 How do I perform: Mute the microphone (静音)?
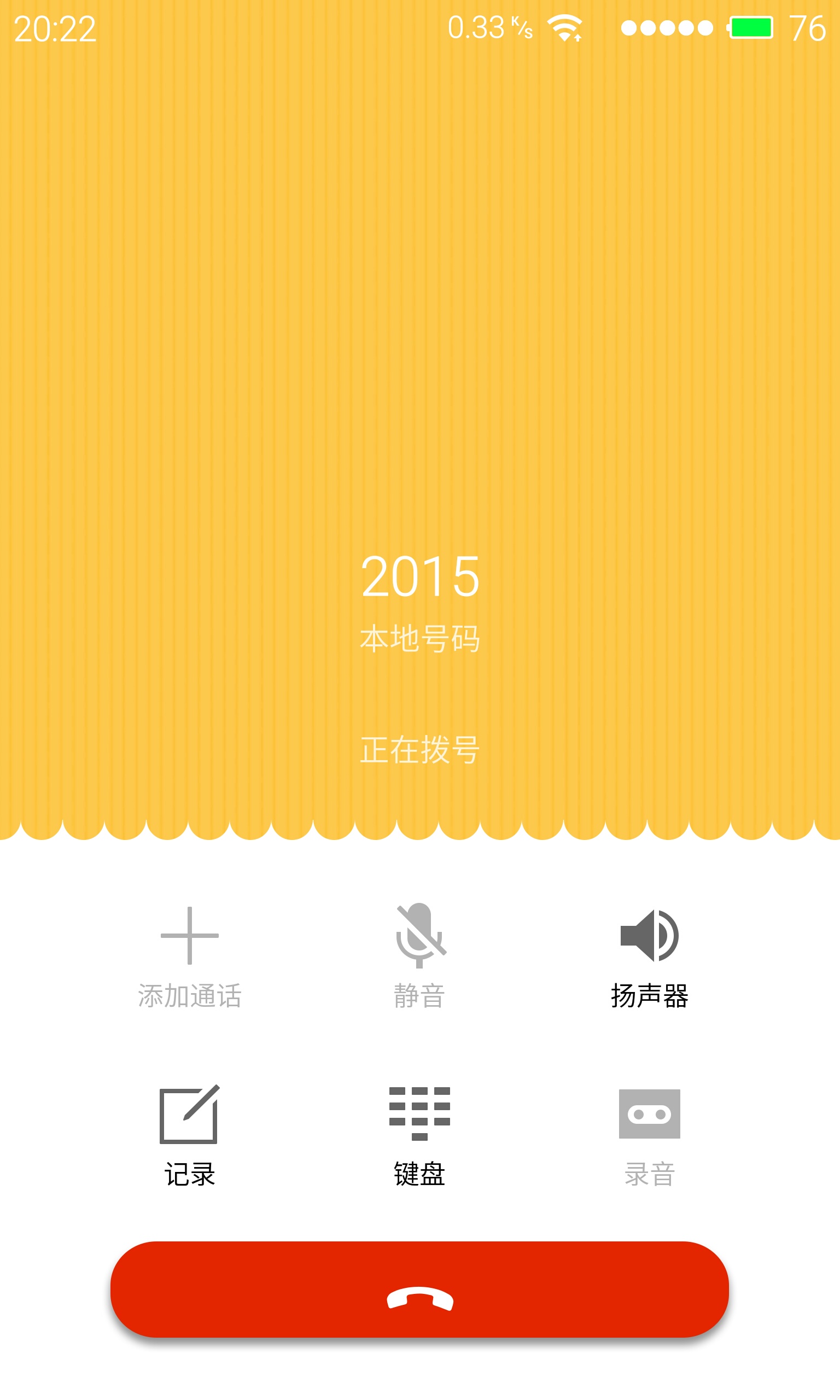(x=419, y=958)
